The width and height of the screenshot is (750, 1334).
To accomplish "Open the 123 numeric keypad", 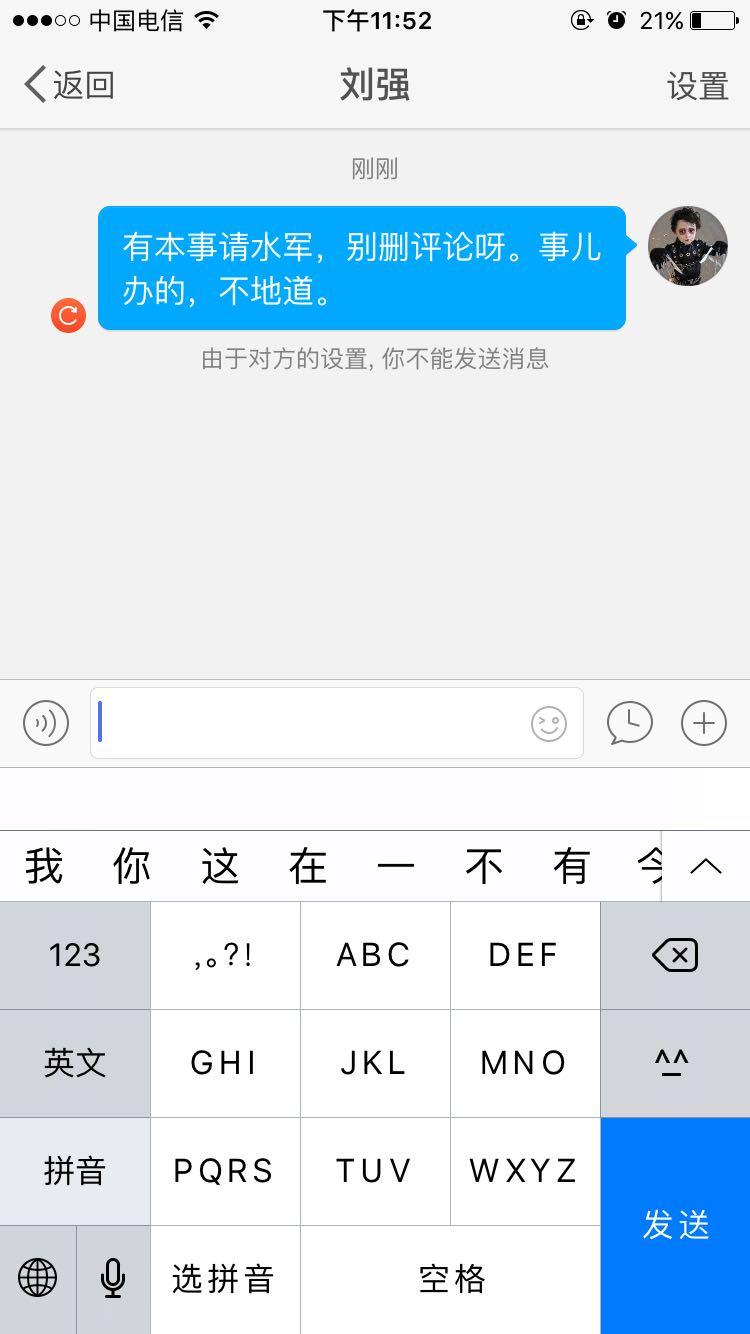I will (x=75, y=956).
